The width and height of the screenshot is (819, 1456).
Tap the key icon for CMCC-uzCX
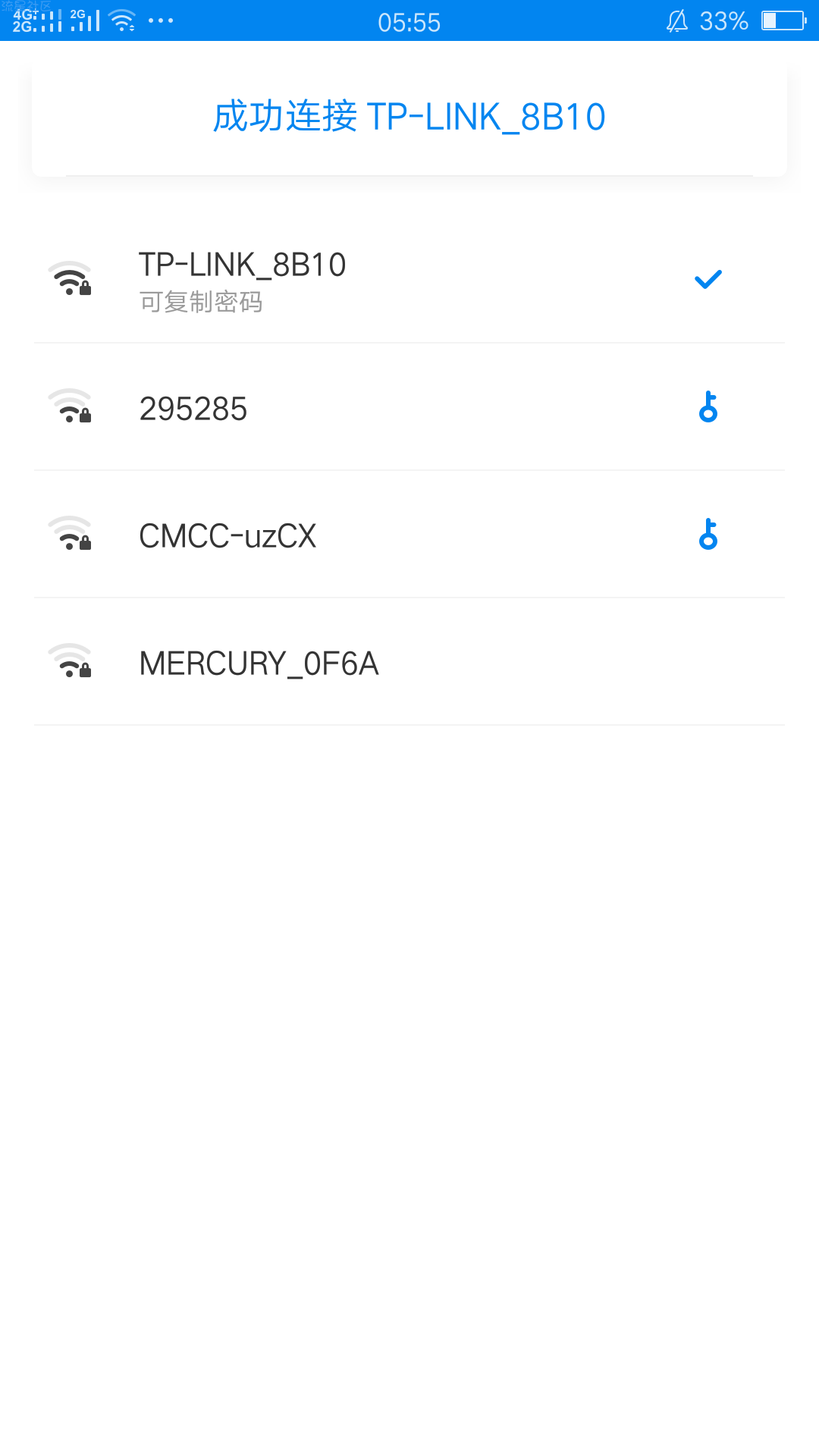pos(708,535)
